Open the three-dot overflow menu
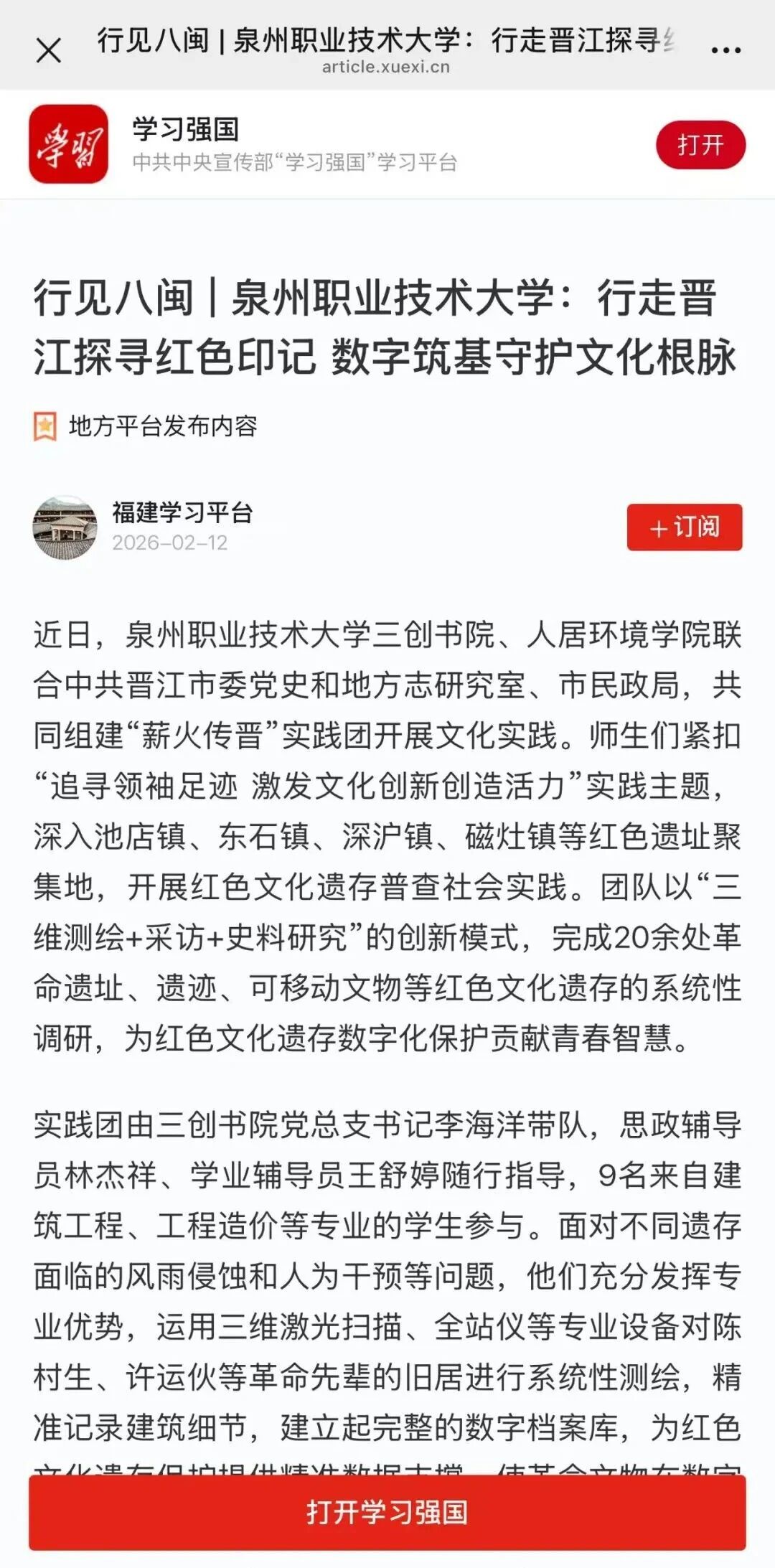Viewport: 775px width, 1568px height. click(725, 50)
